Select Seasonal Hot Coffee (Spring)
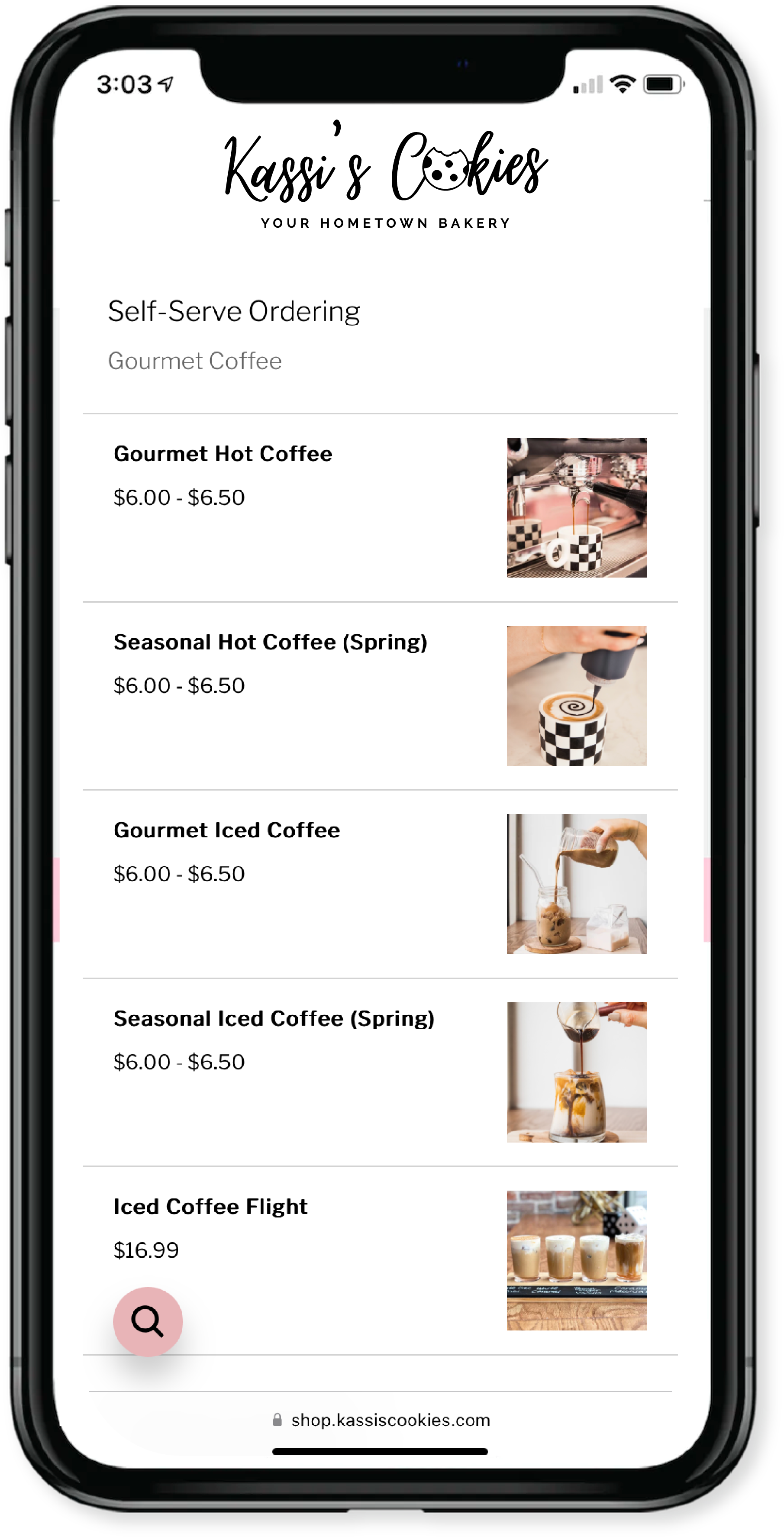 (270, 643)
